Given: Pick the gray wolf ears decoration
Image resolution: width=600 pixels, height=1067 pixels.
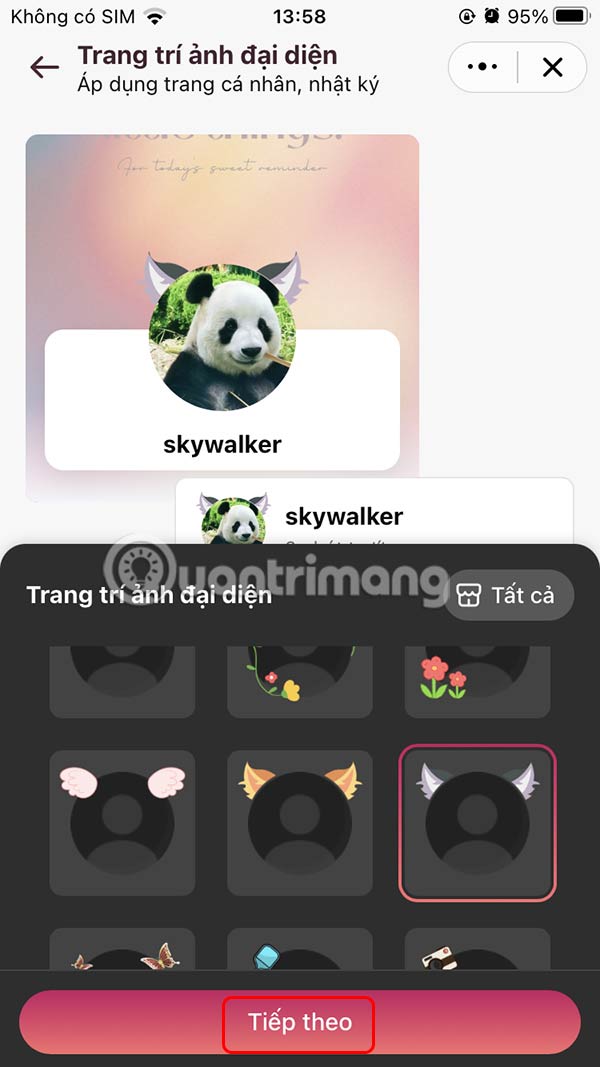Looking at the screenshot, I should pyautogui.click(x=477, y=823).
